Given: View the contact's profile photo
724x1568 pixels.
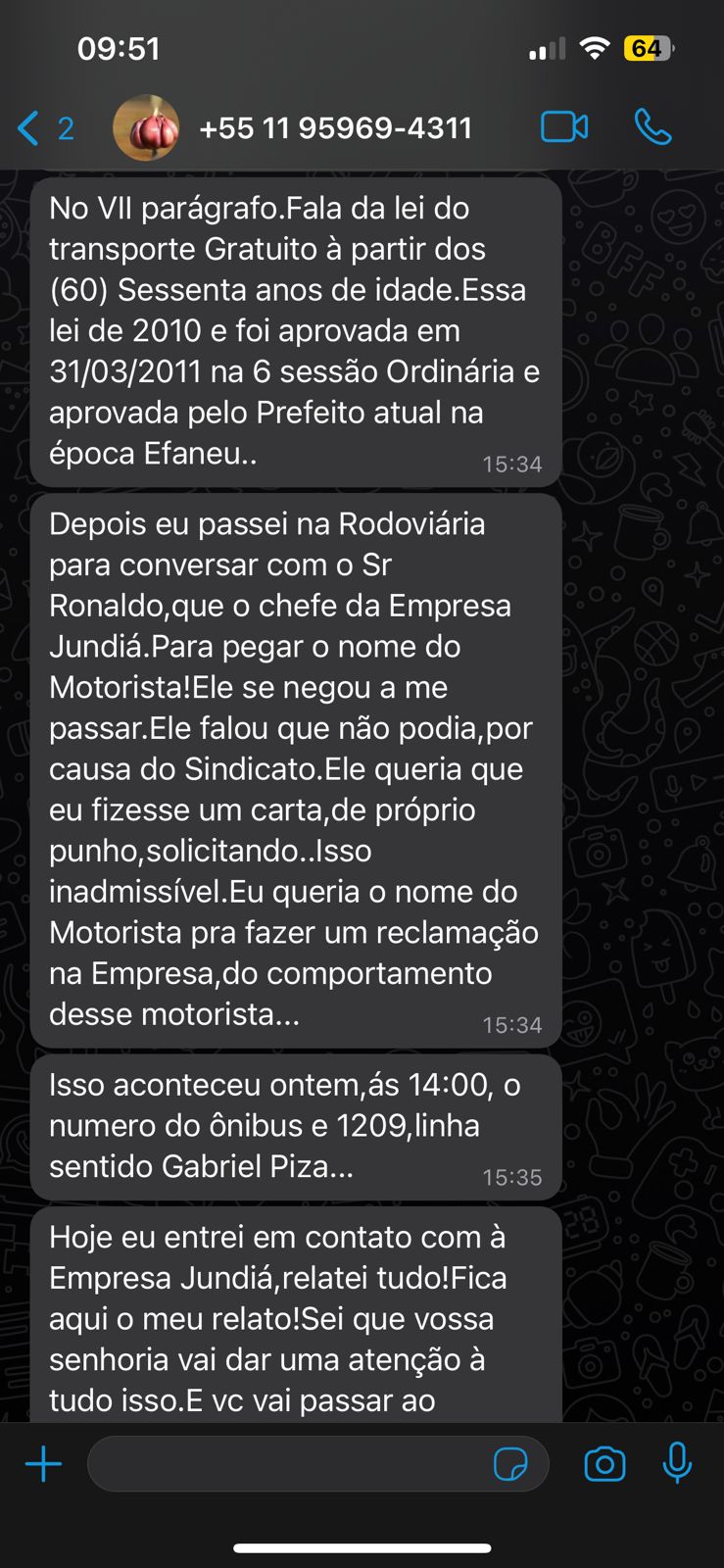Looking at the screenshot, I should pos(146,128).
